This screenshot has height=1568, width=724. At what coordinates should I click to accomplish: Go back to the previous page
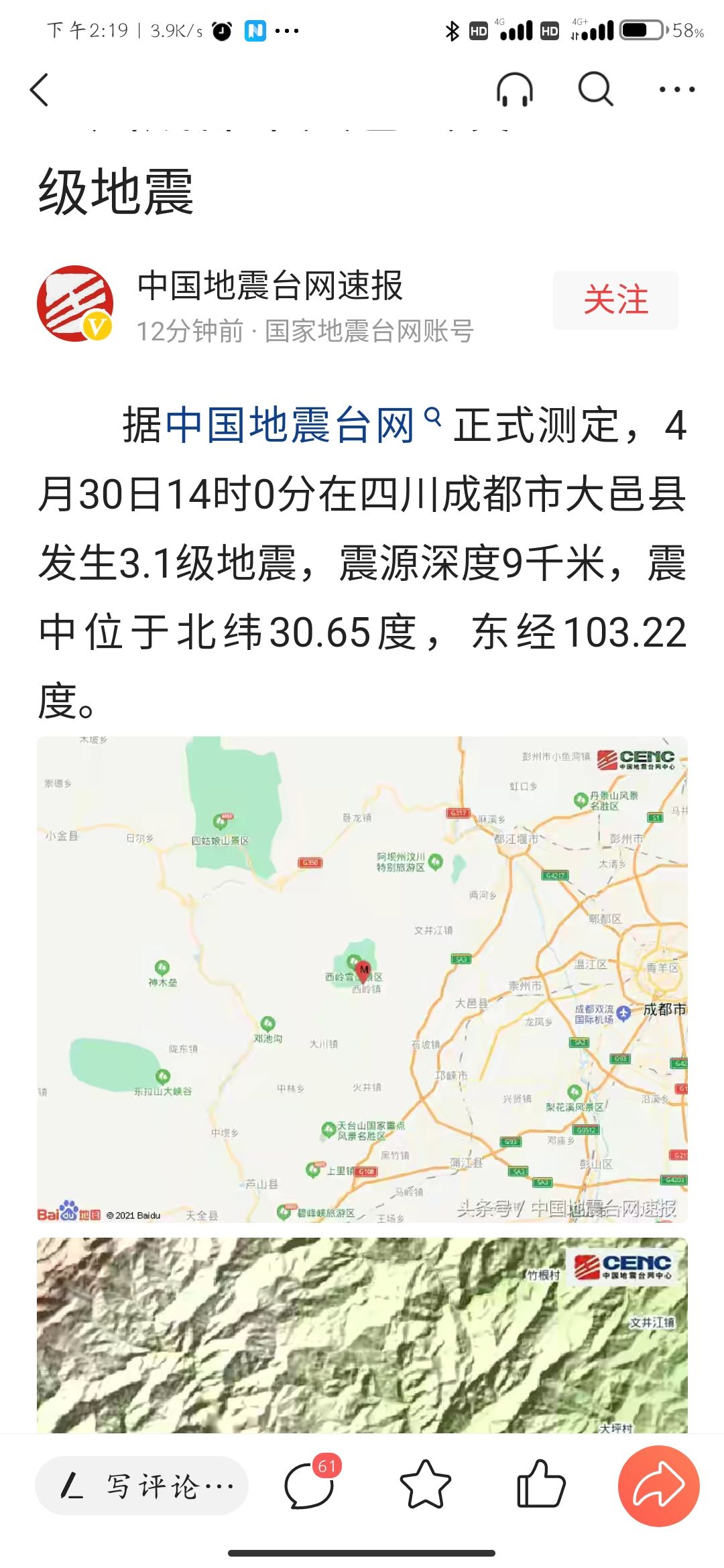tap(40, 89)
